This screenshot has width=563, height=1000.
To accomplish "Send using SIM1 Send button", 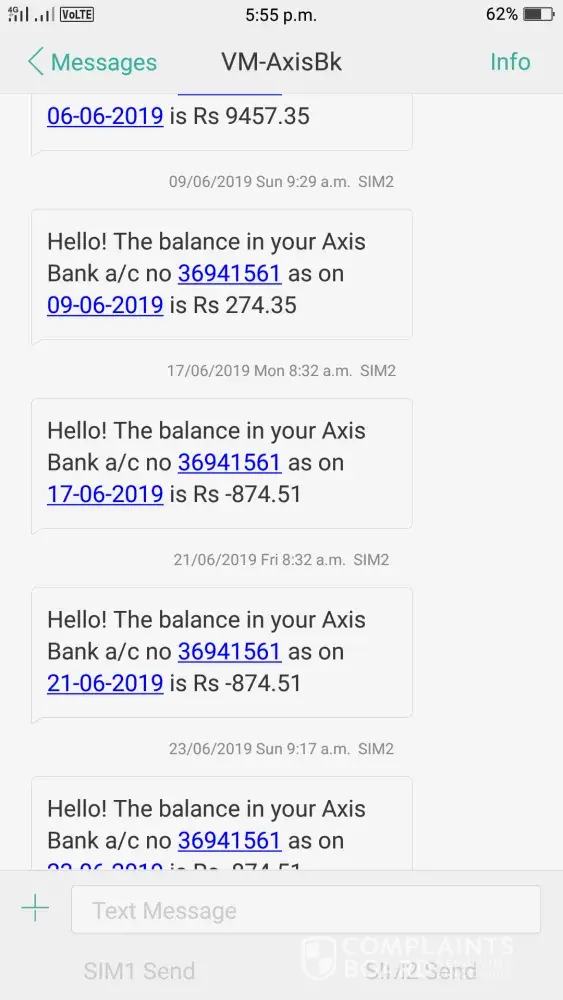I will pos(139,971).
